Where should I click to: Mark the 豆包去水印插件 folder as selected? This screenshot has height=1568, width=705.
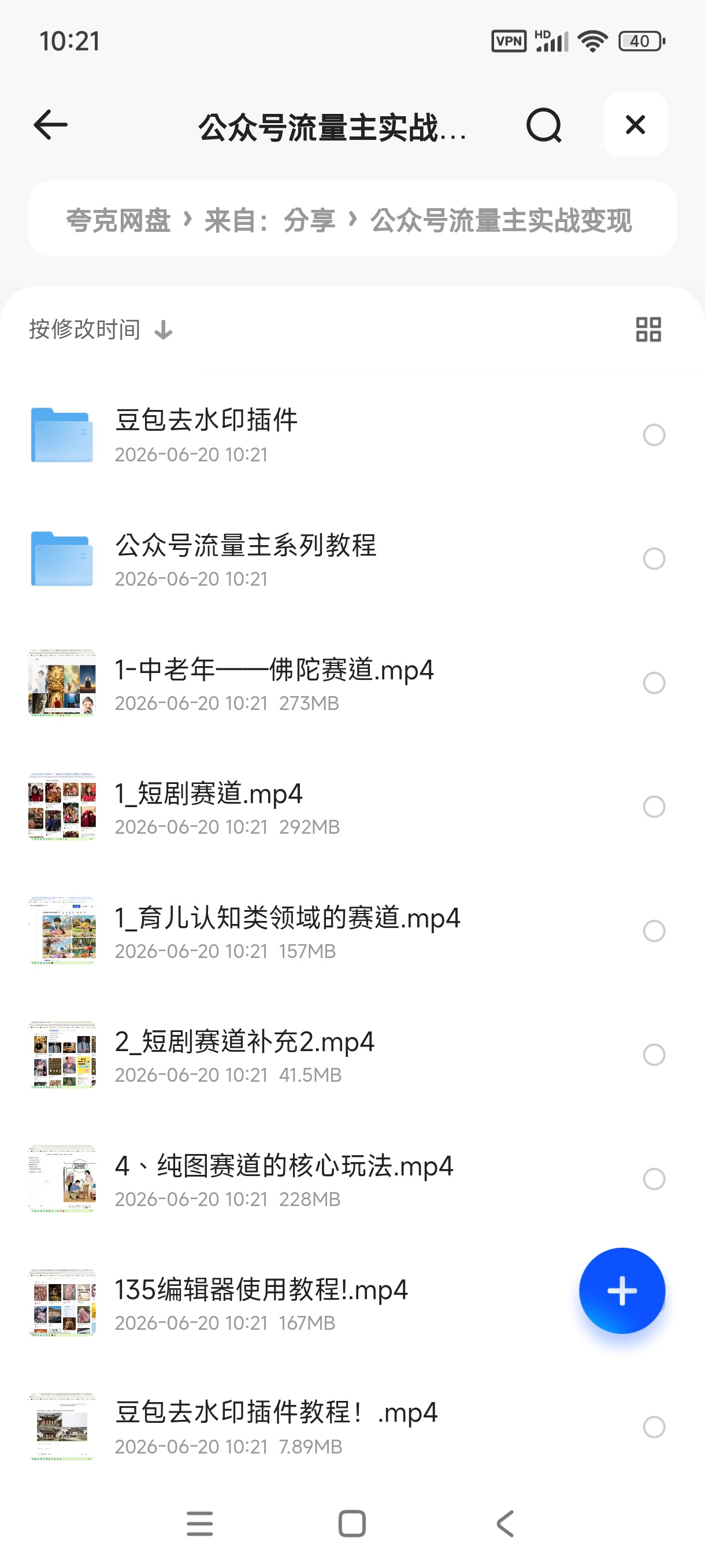tap(654, 435)
